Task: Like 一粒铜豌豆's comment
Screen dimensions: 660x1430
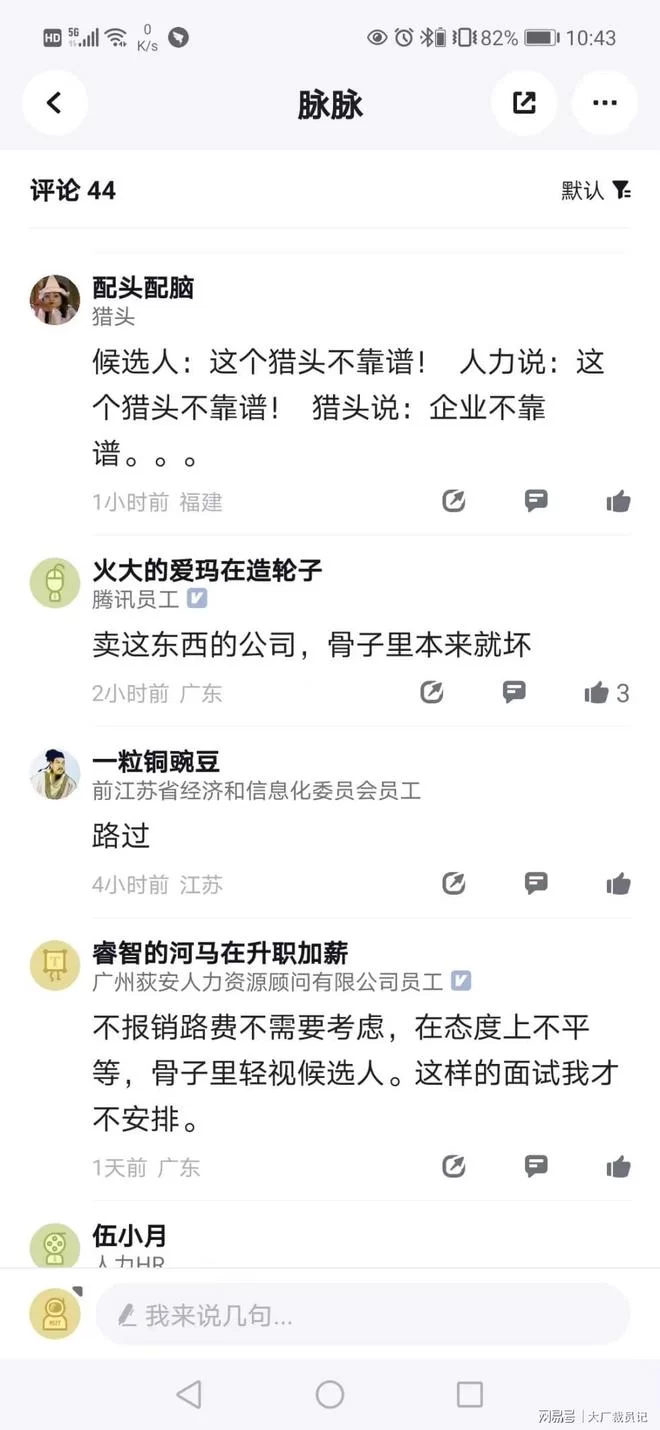Action: [x=618, y=883]
